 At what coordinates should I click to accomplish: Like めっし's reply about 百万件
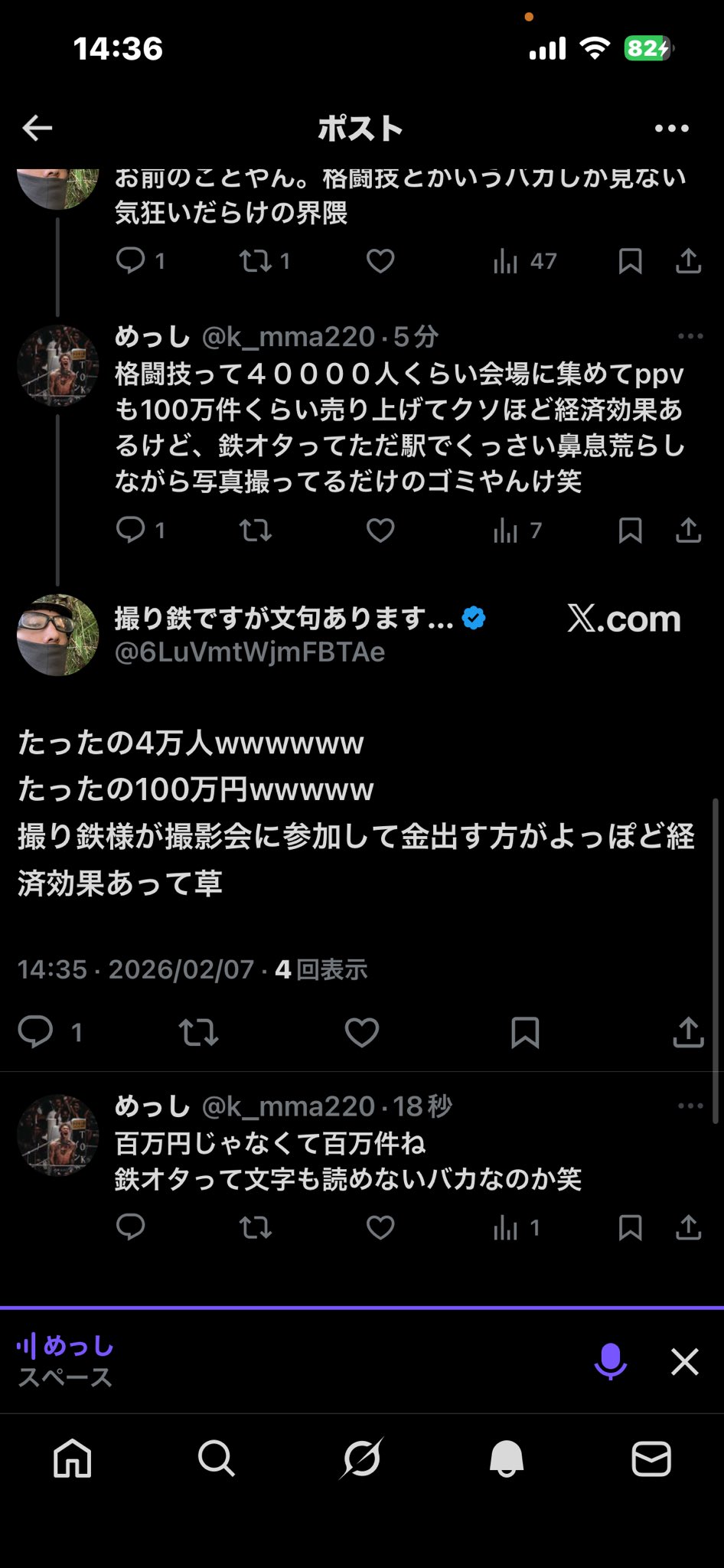[x=380, y=1228]
